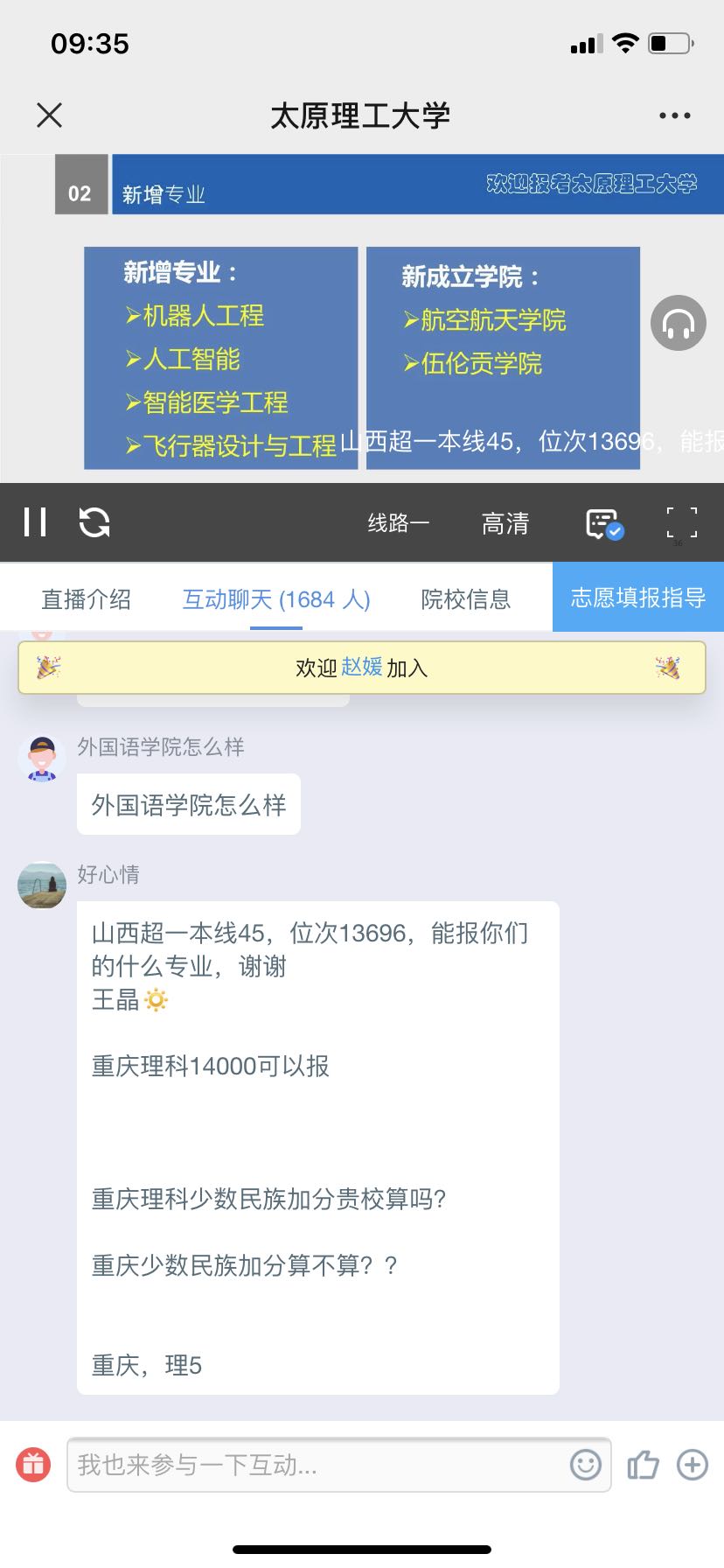Focus the 我也来参与一下互动 message field
The image size is (724, 1568).
[315, 1464]
